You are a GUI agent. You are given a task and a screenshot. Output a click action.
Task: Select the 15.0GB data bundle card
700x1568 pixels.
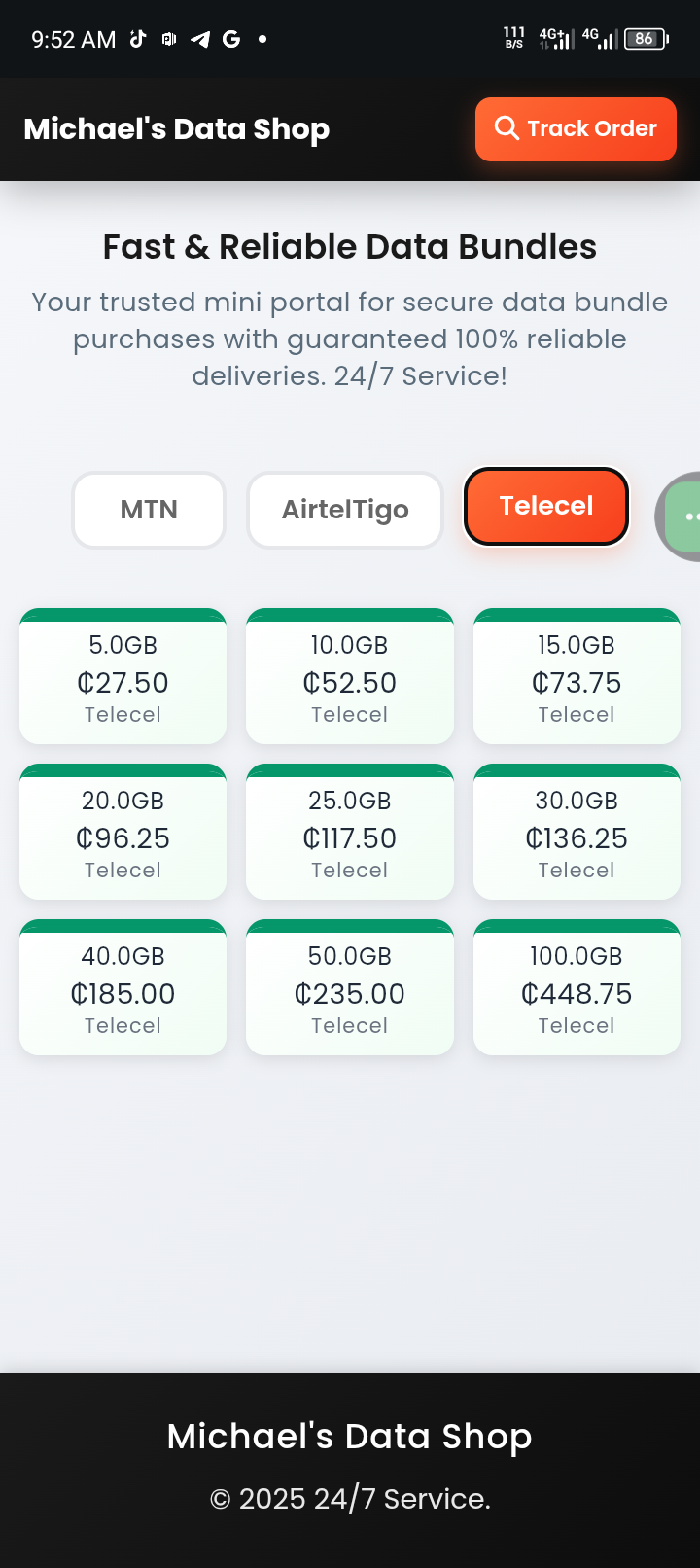click(577, 676)
